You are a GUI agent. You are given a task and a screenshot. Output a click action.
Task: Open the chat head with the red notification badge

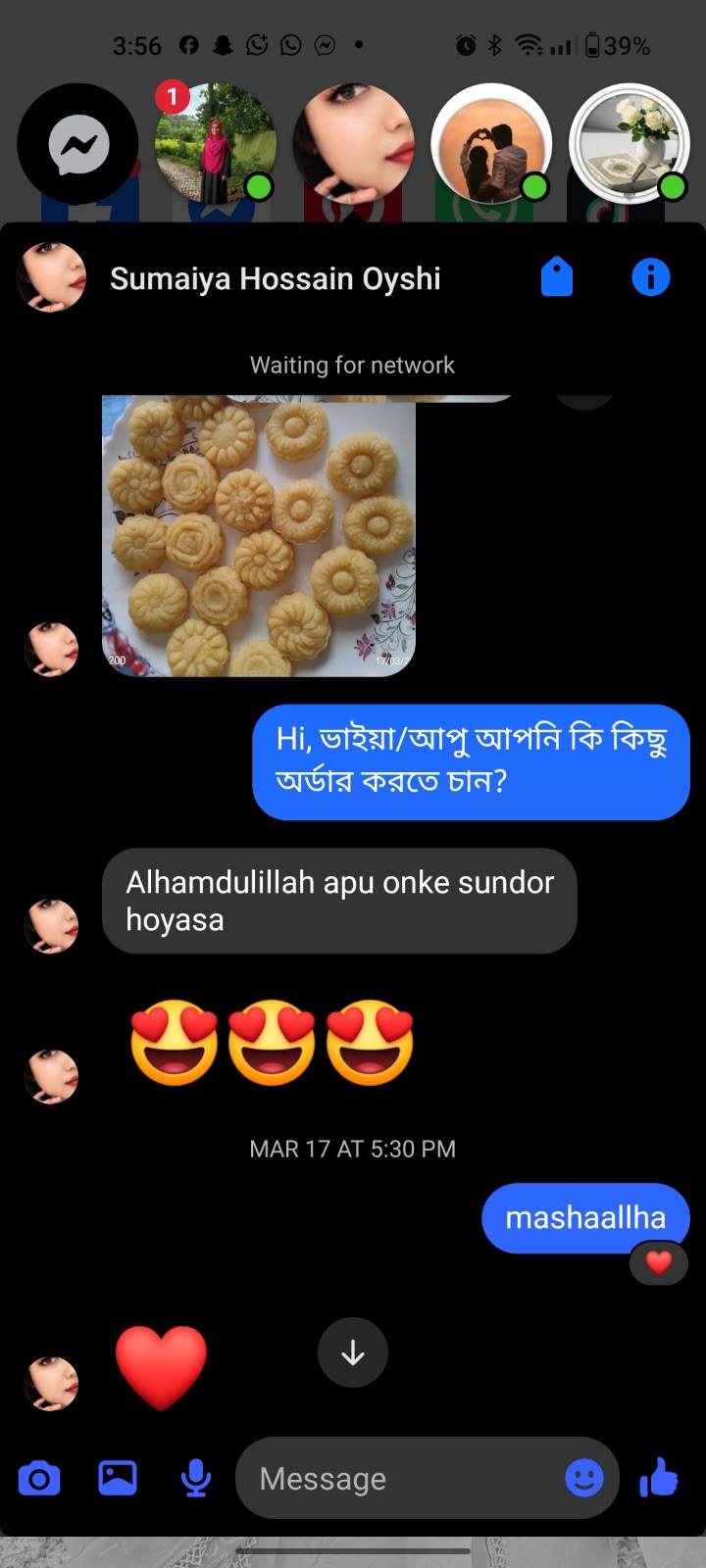tap(216, 144)
